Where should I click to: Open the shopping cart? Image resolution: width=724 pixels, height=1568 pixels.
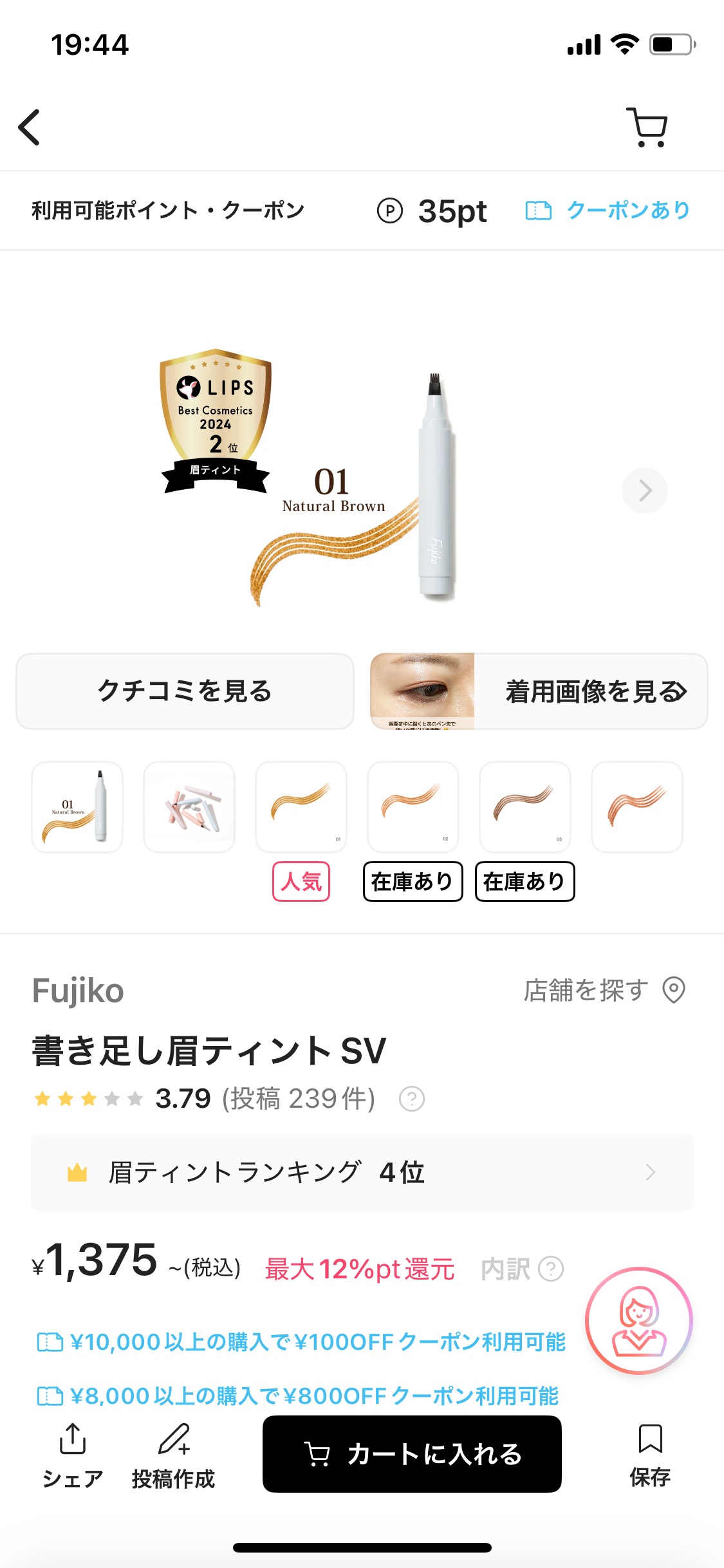[x=646, y=127]
